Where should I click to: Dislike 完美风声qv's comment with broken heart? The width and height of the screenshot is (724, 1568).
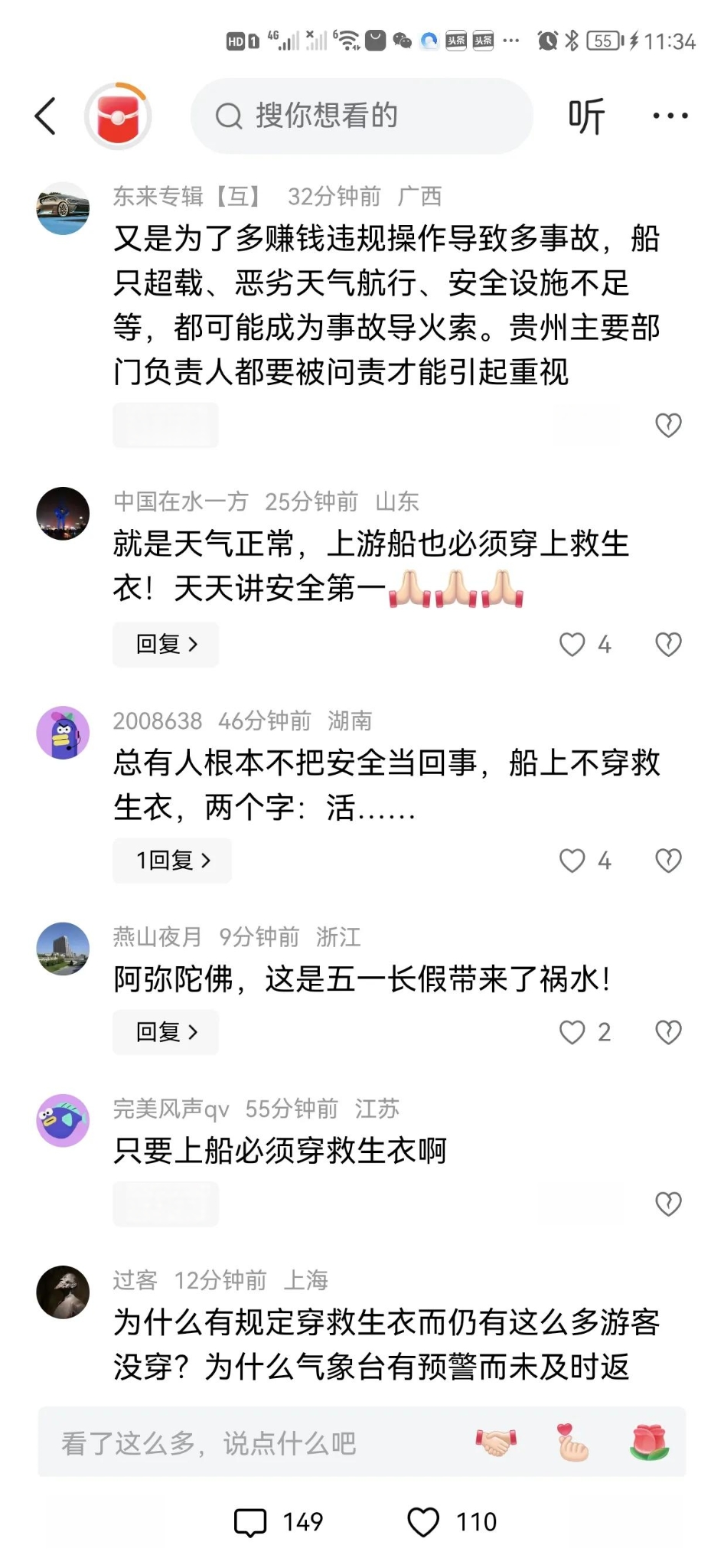[668, 1204]
